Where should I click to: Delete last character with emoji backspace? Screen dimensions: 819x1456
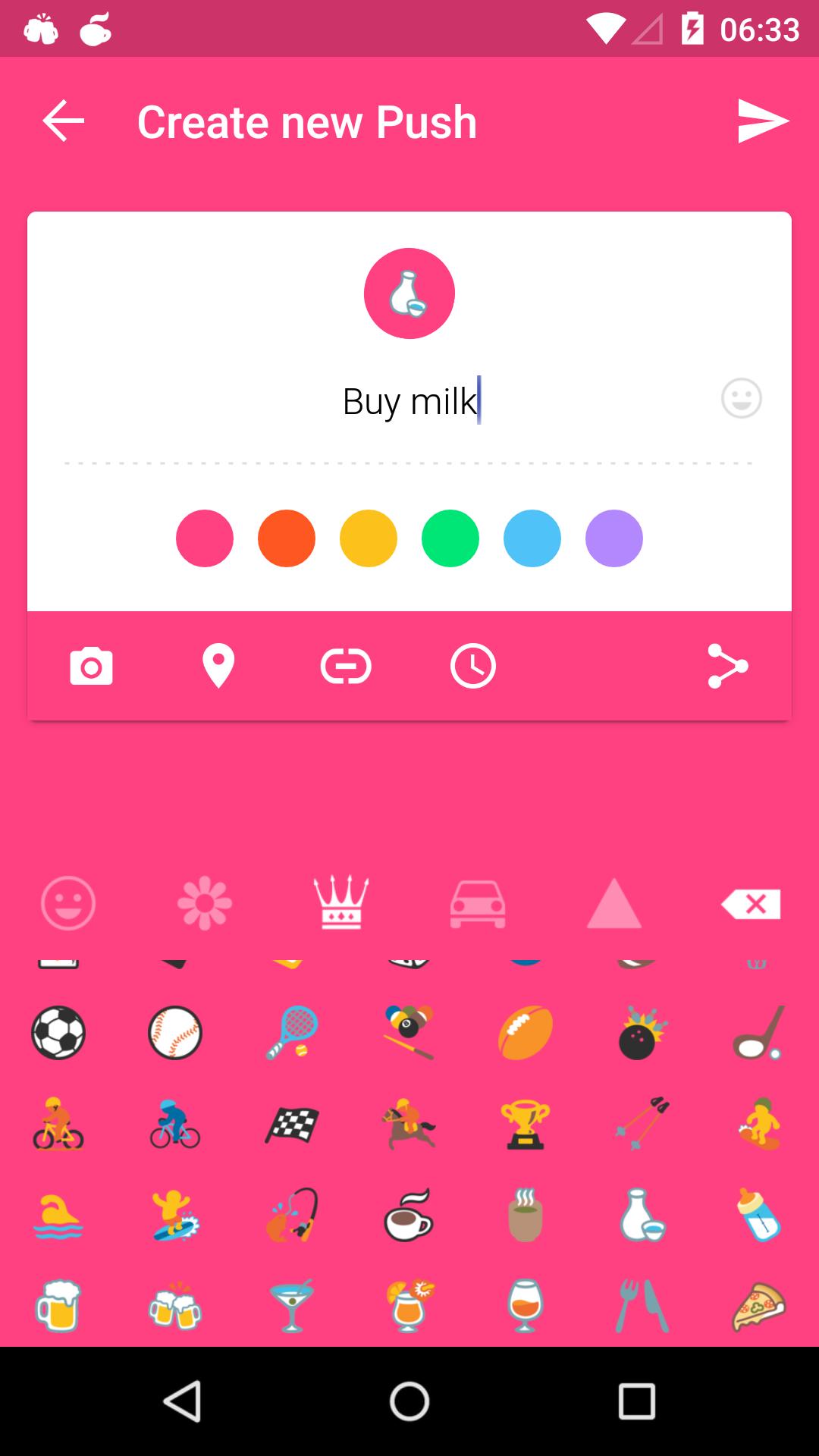751,903
